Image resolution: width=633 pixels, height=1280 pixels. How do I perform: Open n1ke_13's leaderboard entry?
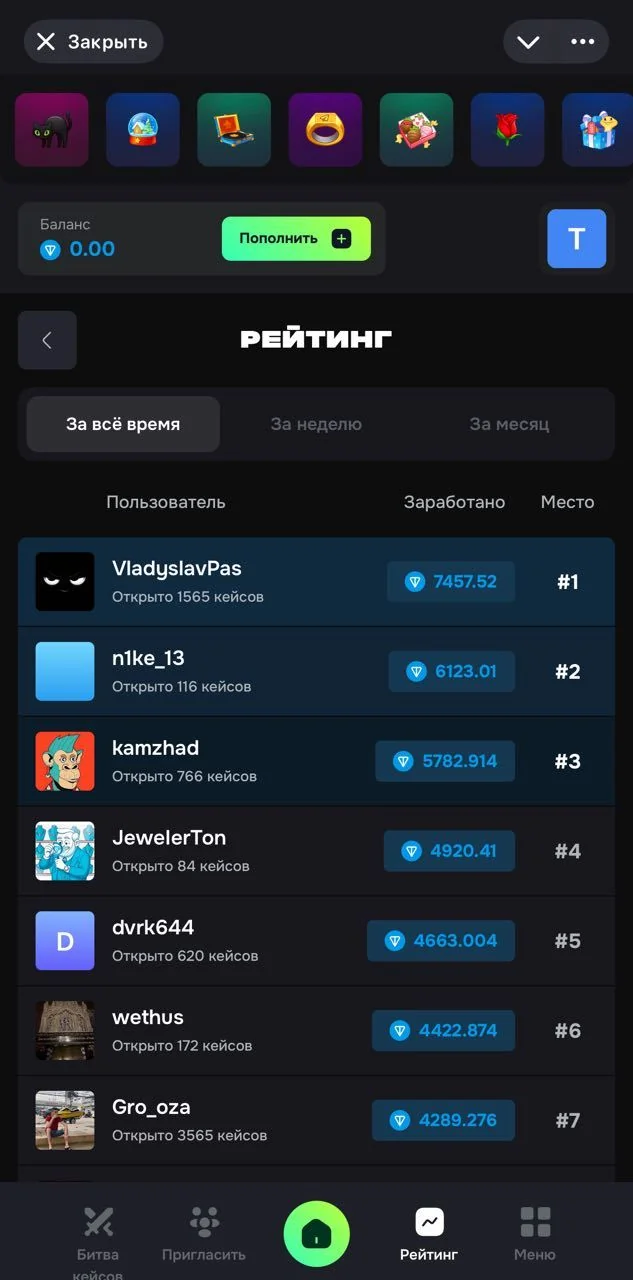(x=316, y=672)
